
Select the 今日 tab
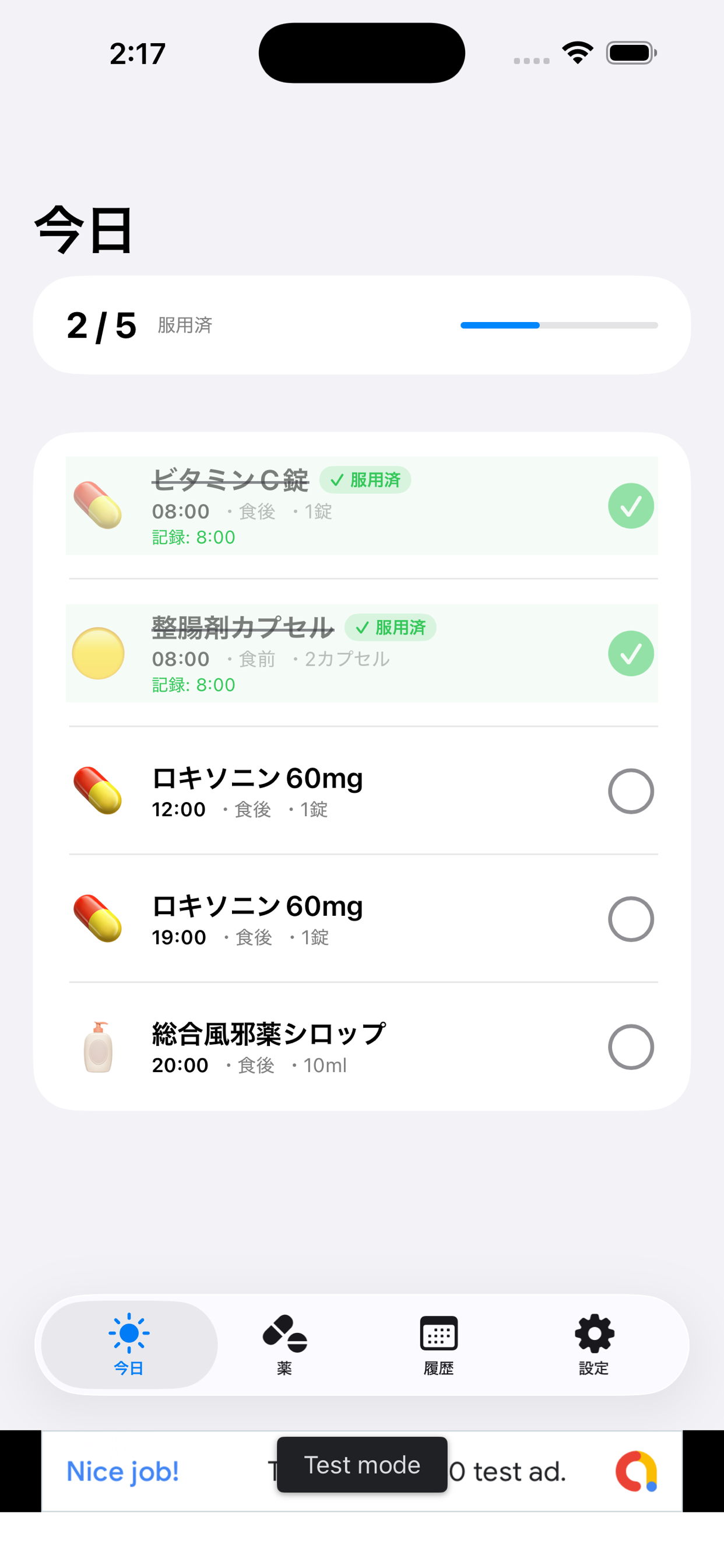pos(129,1345)
